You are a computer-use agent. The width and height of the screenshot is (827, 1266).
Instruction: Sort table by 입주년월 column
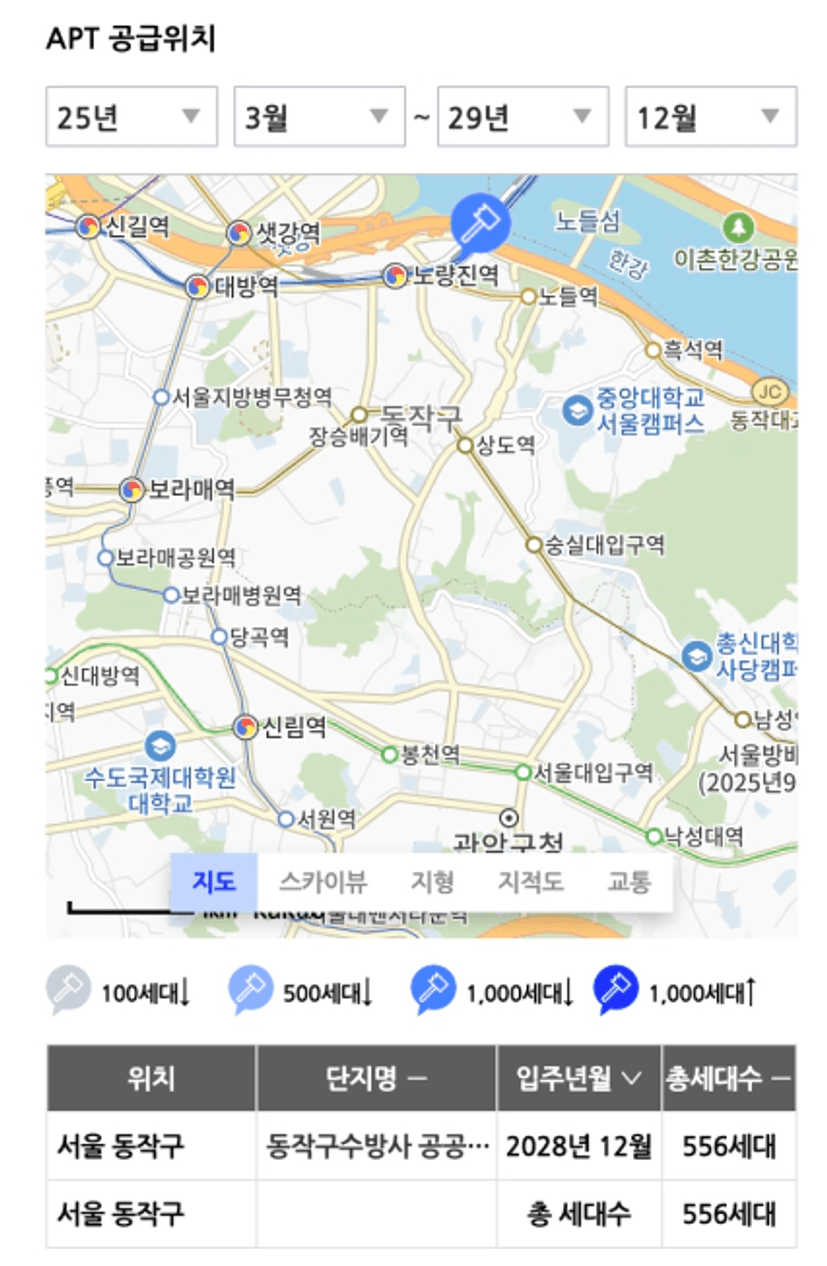tap(578, 1078)
